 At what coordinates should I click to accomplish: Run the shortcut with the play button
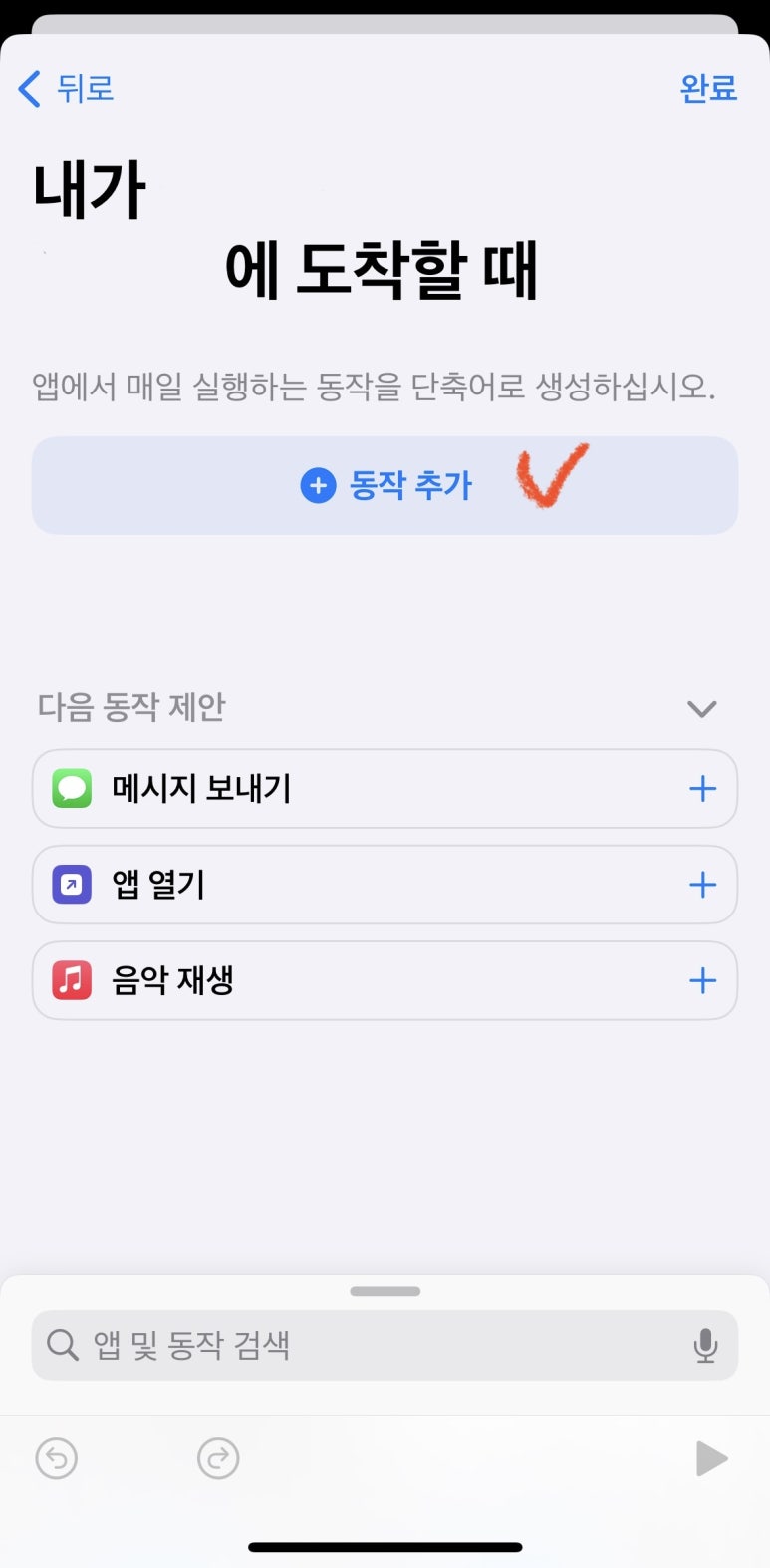[711, 1459]
